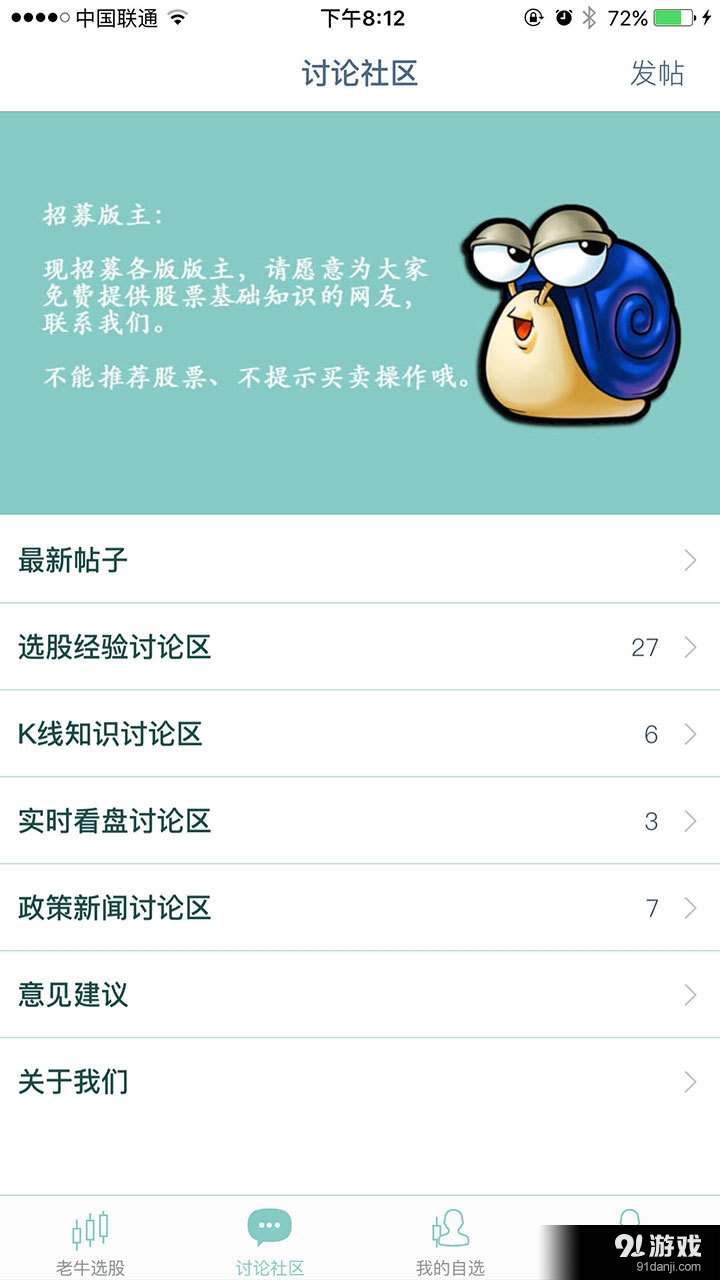Switch to the 老牛选股 tab
Screen dimensions: 720x1280
[x=90, y=1238]
